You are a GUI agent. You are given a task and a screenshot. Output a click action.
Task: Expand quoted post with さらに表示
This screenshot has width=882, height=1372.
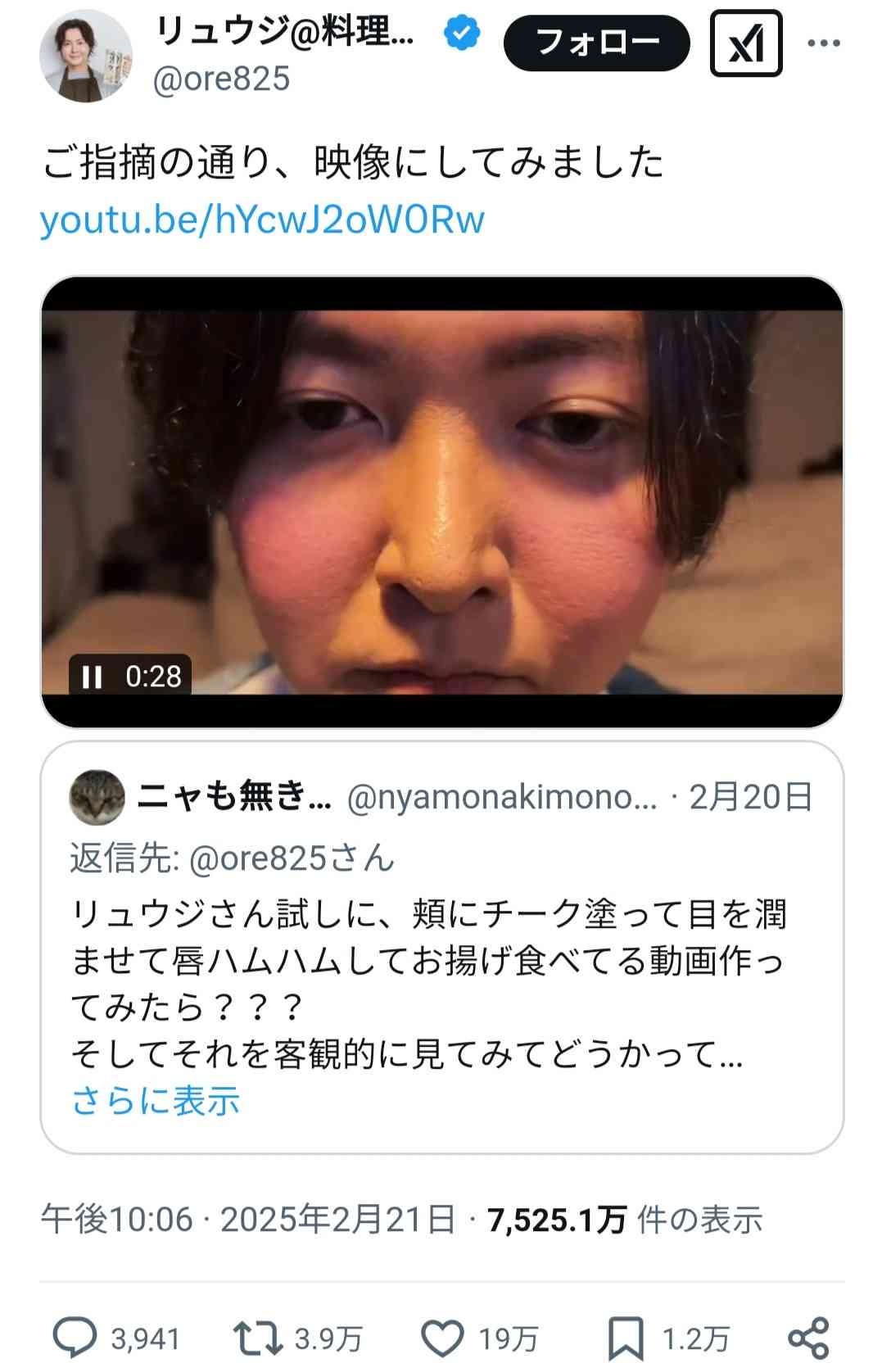pyautogui.click(x=156, y=1100)
